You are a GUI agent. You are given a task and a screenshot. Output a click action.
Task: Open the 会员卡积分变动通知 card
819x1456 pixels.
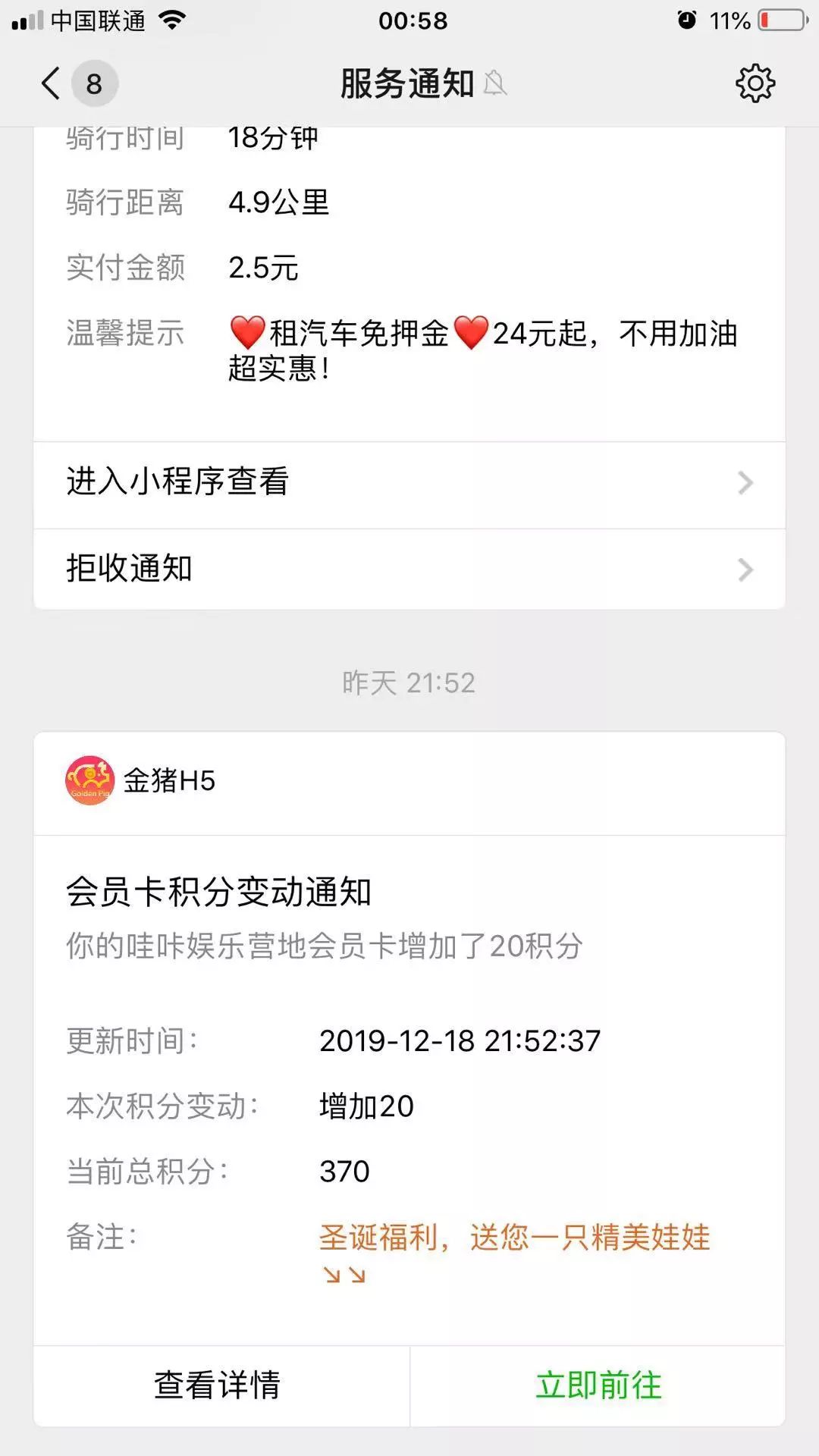409,1090
